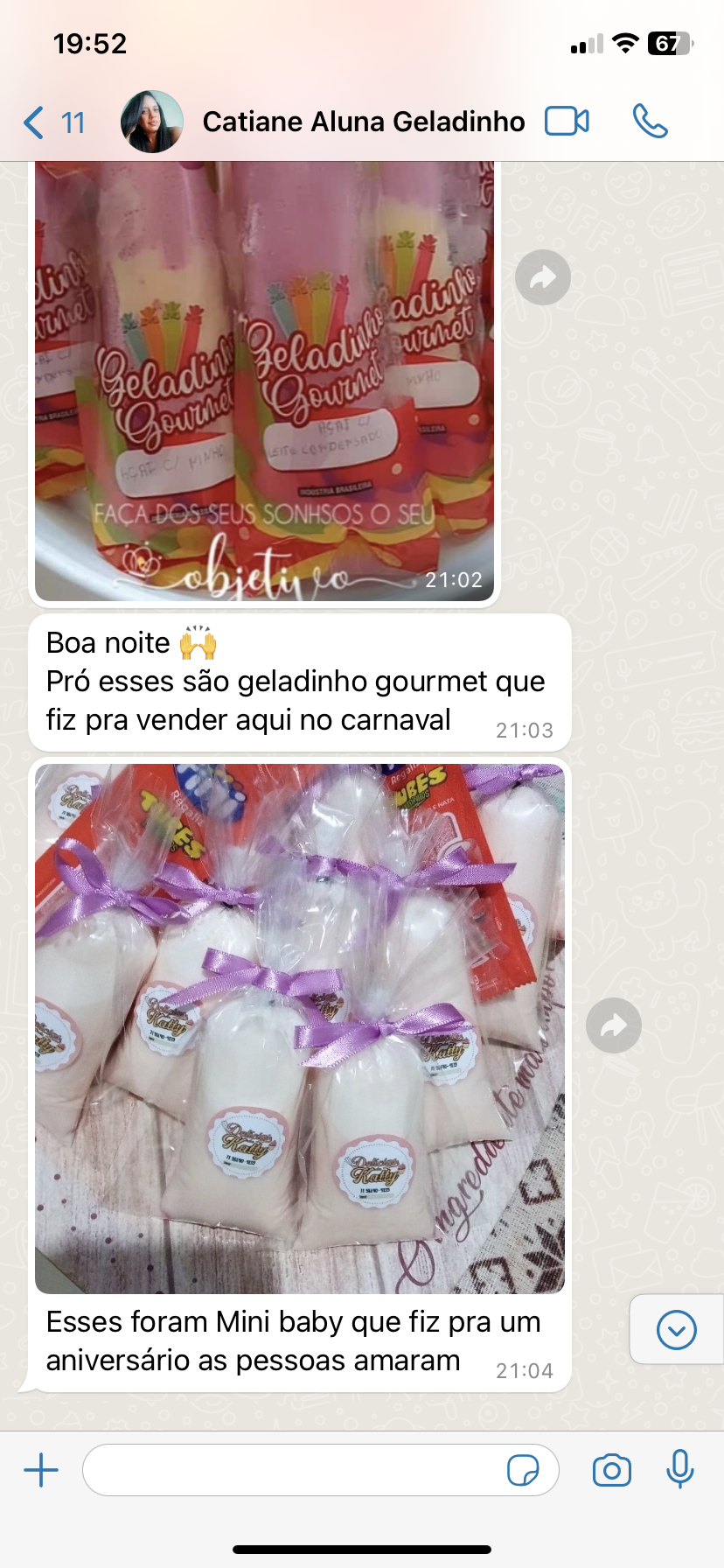Start a voice call with Catiane
Image resolution: width=724 pixels, height=1568 pixels.
point(650,122)
